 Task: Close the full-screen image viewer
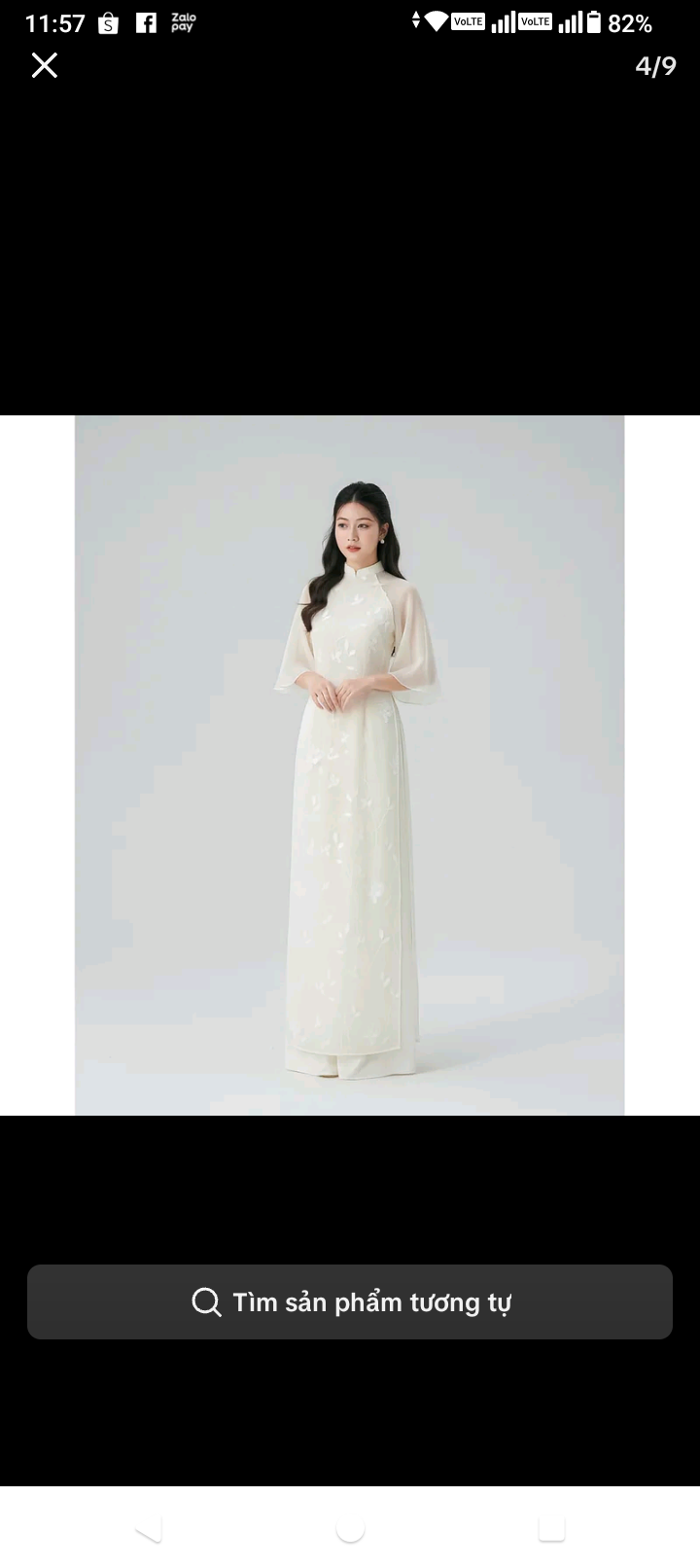(45, 65)
